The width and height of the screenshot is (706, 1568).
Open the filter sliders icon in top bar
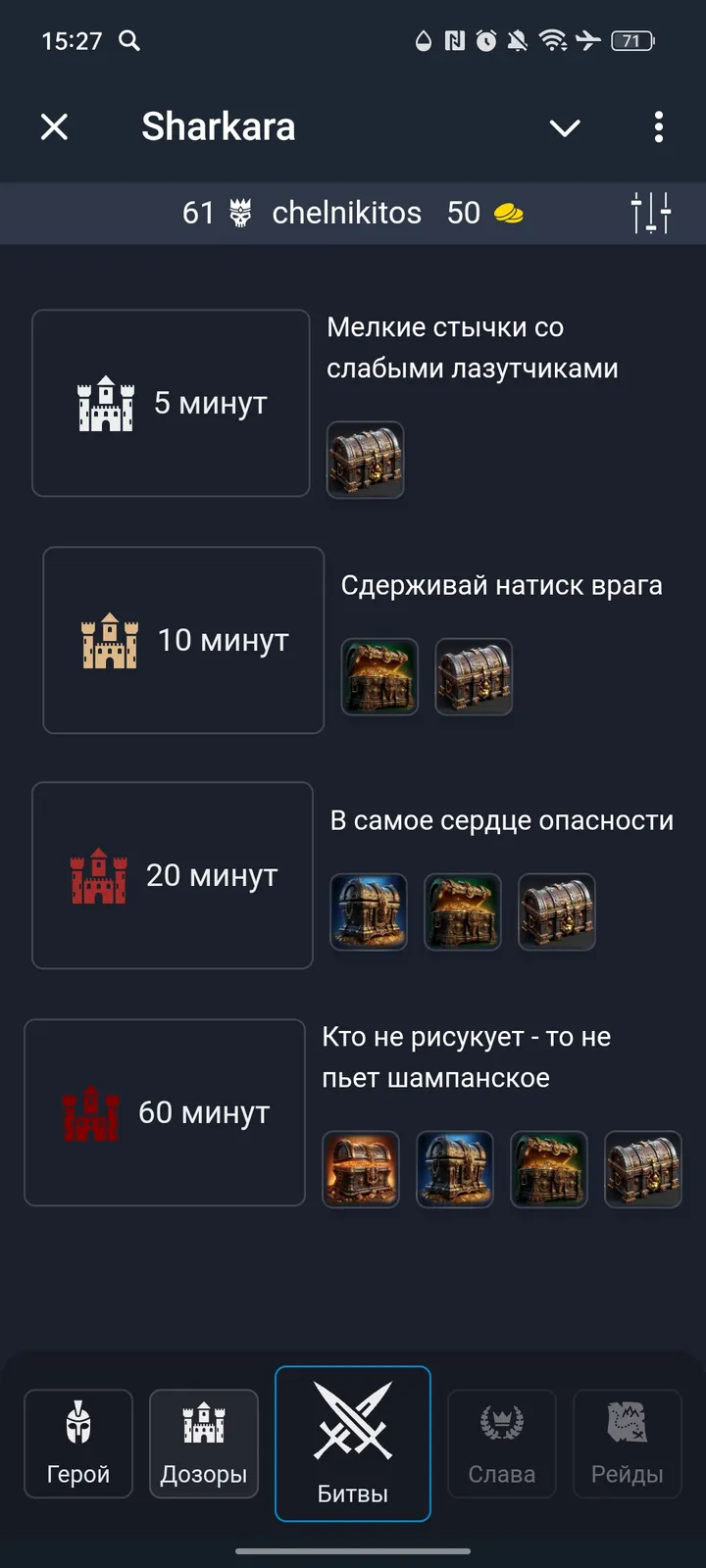652,213
